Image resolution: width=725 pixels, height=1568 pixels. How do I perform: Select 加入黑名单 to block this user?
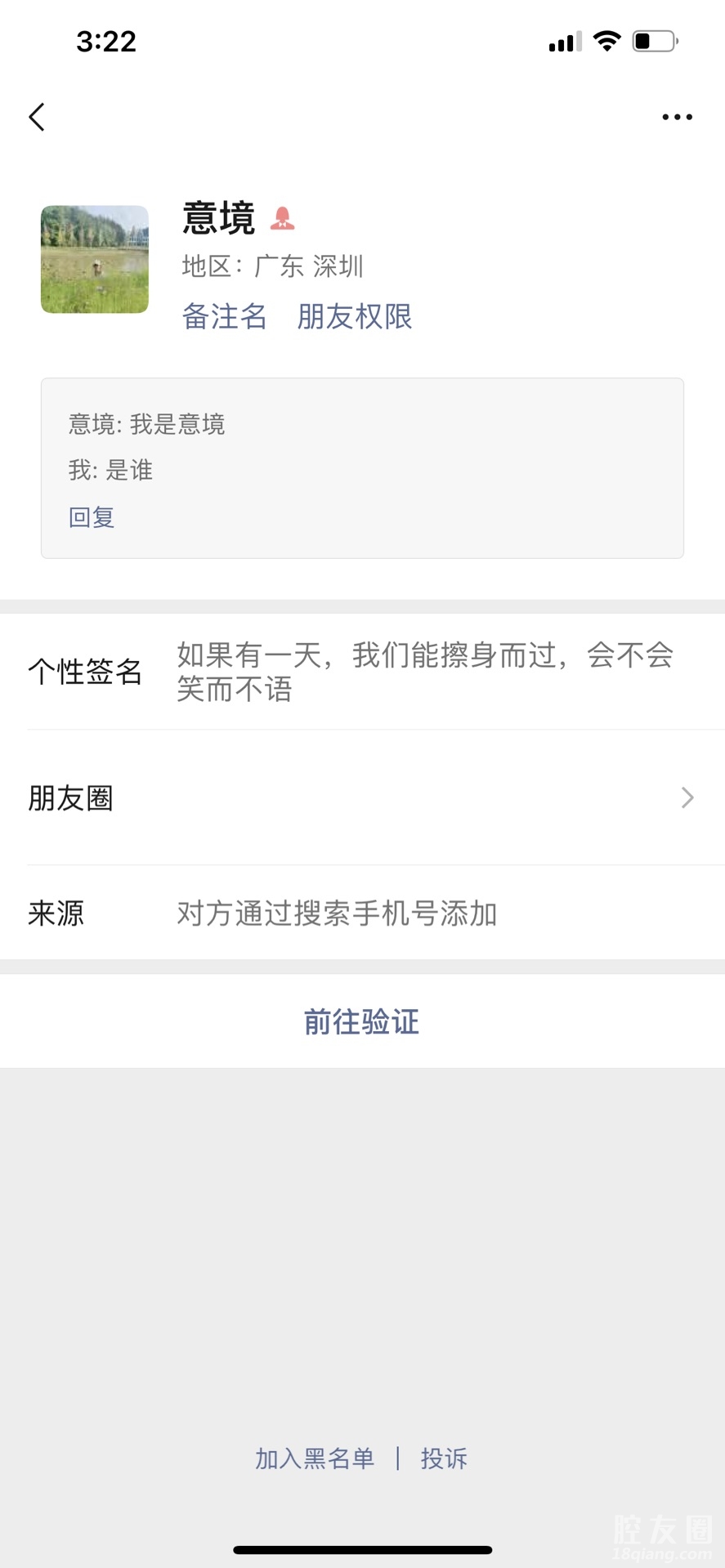coord(315,1459)
